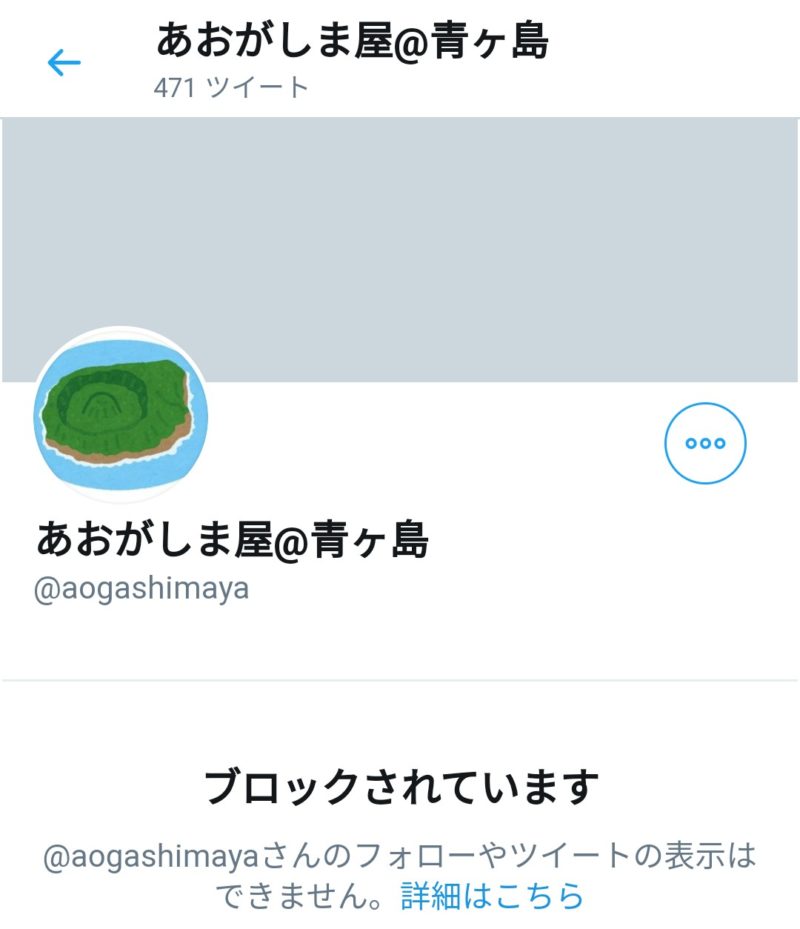The height and width of the screenshot is (929, 800).
Task: View the island profile picture
Action: point(120,414)
